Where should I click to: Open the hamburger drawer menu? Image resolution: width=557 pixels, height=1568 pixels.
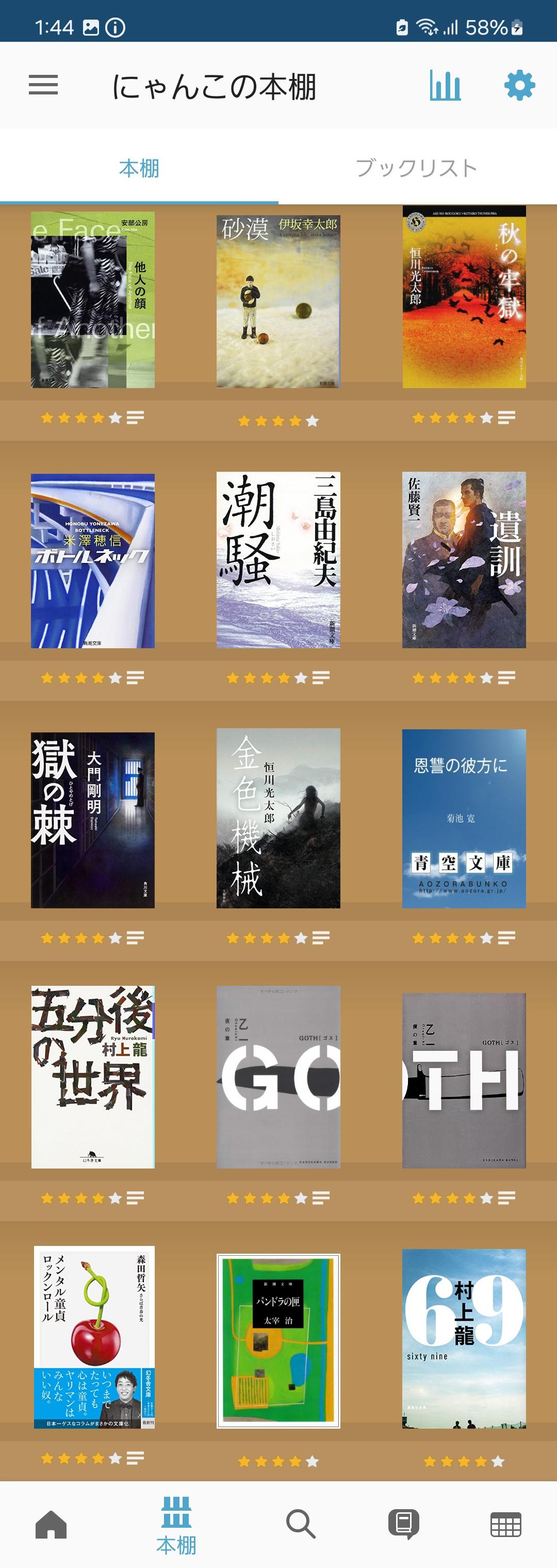click(x=43, y=85)
